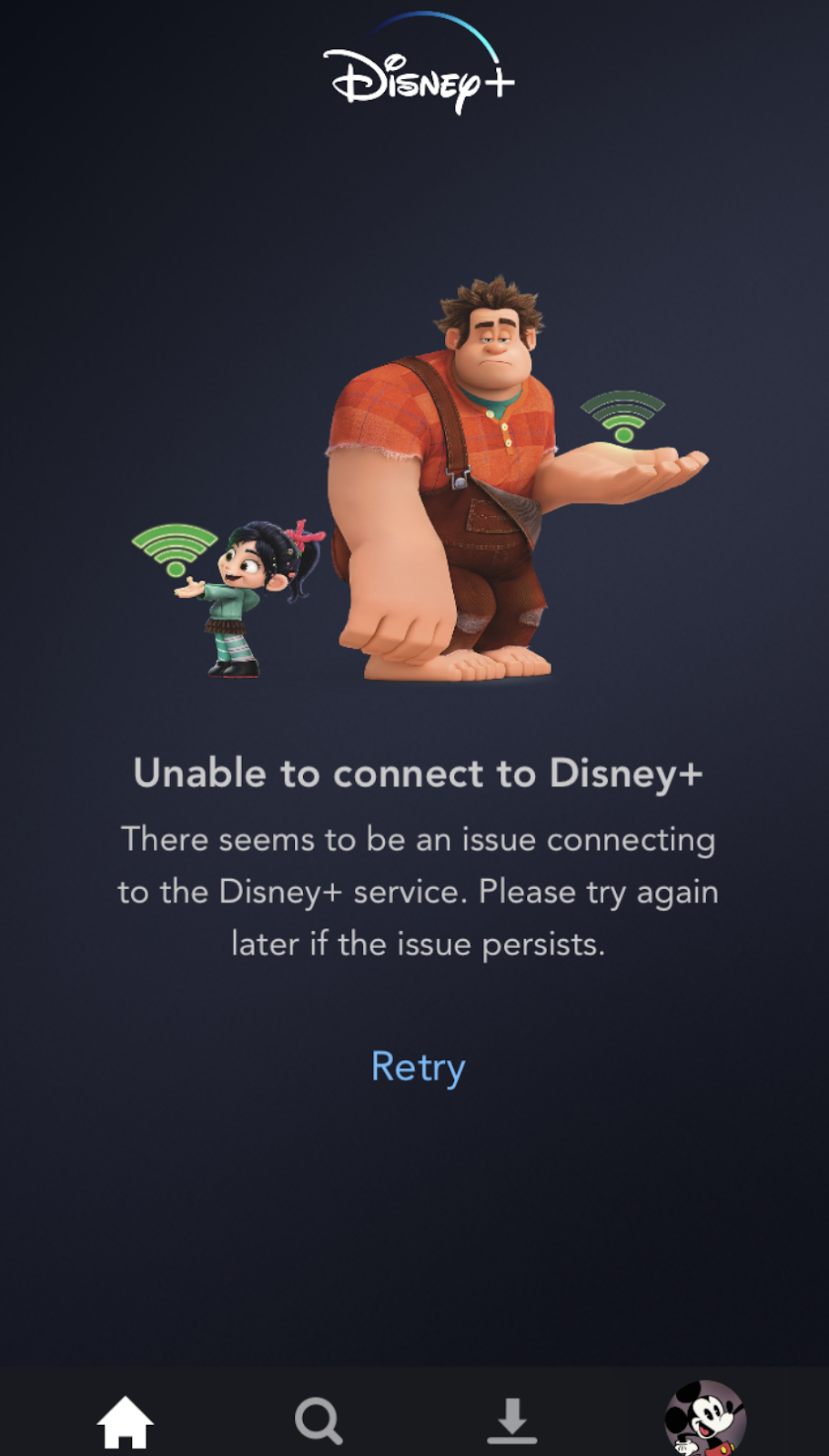Viewport: 829px width, 1456px height.
Task: Switch to the Downloads tab
Action: [x=511, y=1421]
